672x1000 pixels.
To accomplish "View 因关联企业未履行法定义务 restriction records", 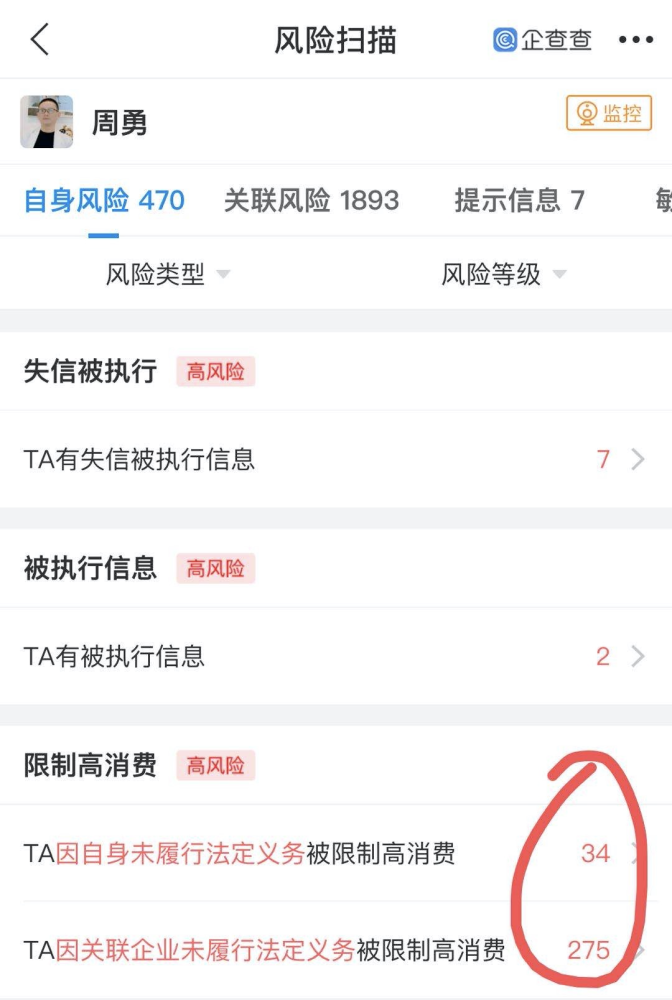I will point(336,949).
